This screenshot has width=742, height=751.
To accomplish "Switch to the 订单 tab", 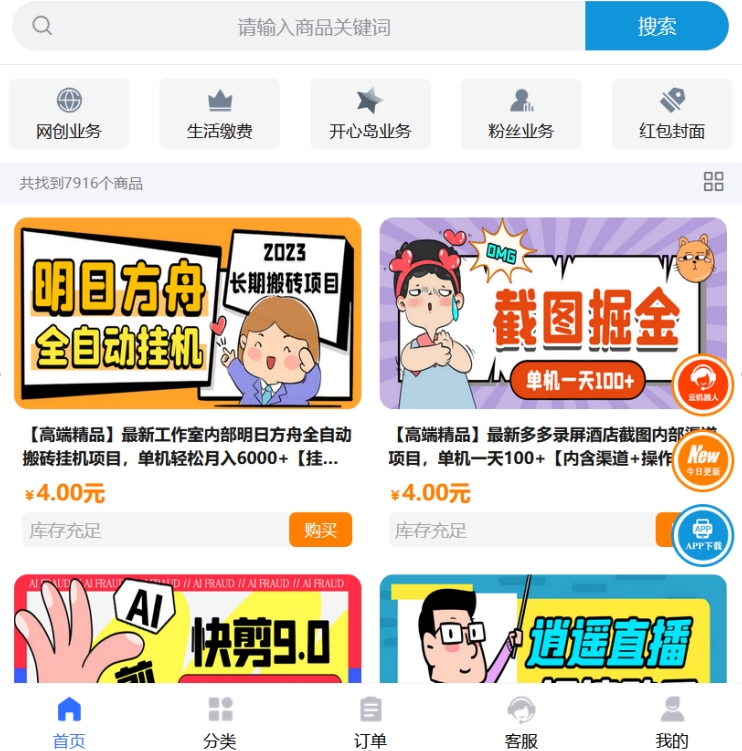I will coord(370,723).
